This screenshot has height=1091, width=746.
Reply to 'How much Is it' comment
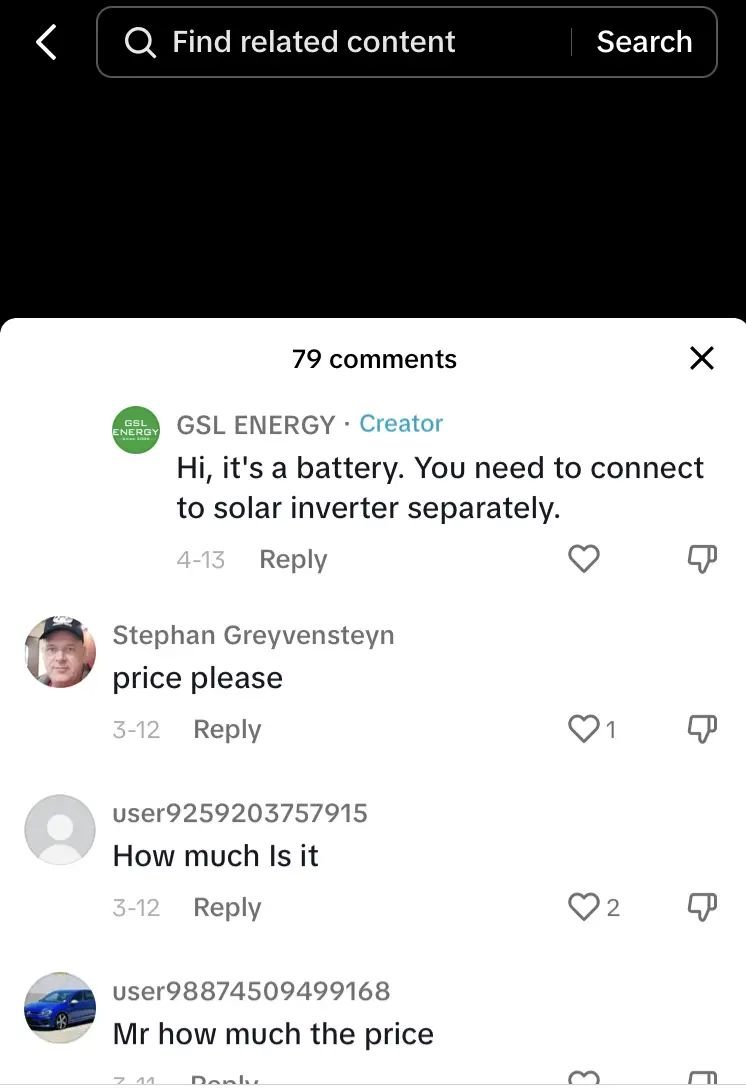227,907
